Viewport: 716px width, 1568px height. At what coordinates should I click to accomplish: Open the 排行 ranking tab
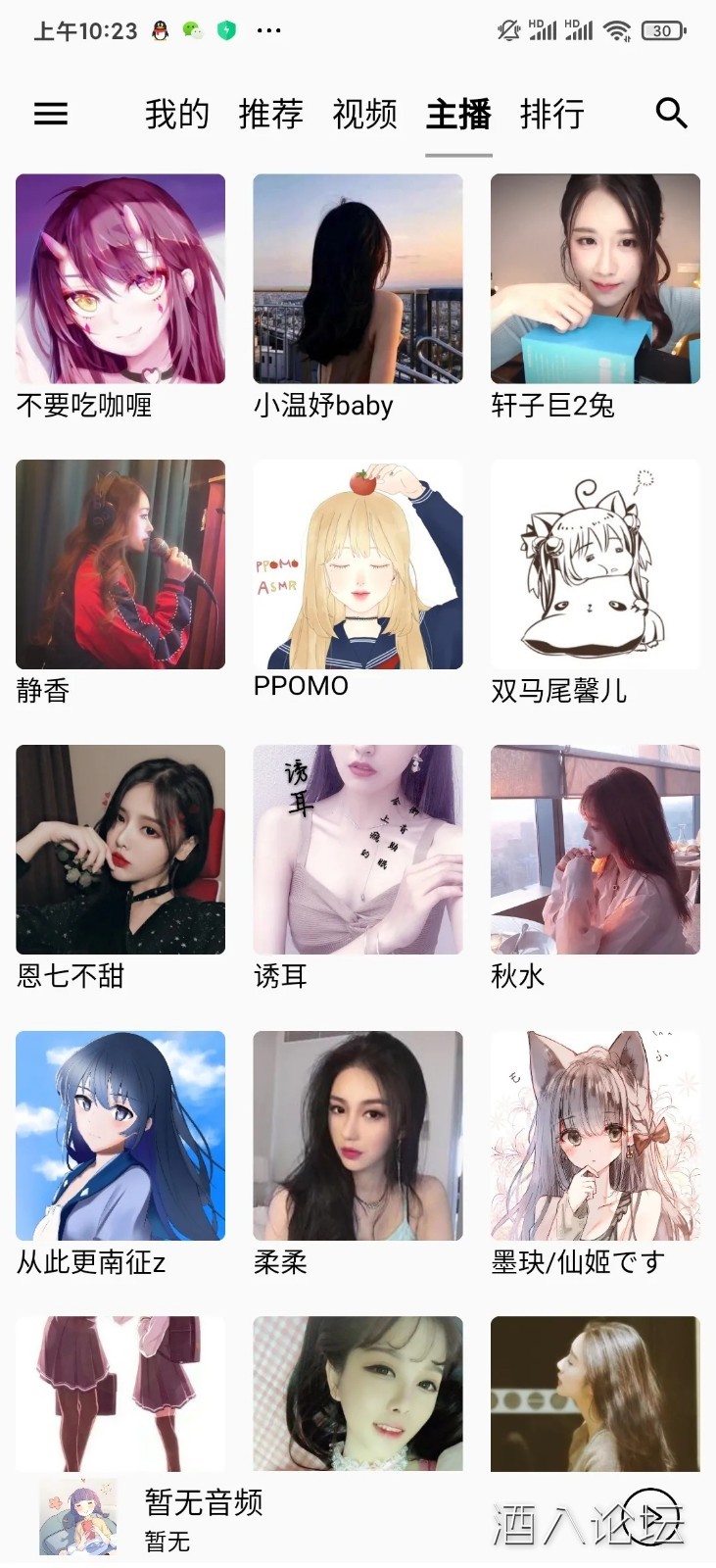[551, 115]
